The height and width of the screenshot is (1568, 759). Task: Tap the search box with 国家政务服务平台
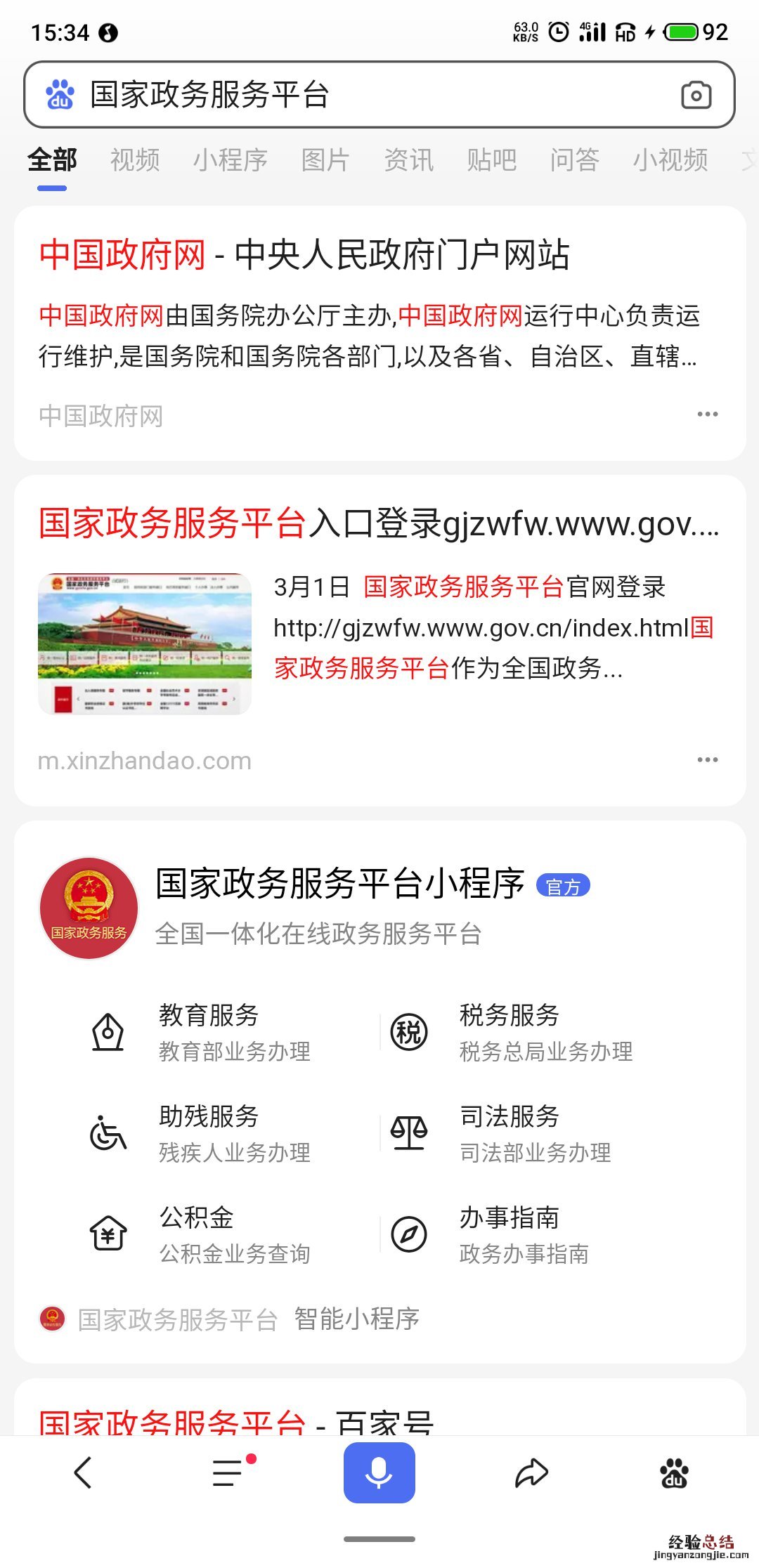pyautogui.click(x=351, y=95)
